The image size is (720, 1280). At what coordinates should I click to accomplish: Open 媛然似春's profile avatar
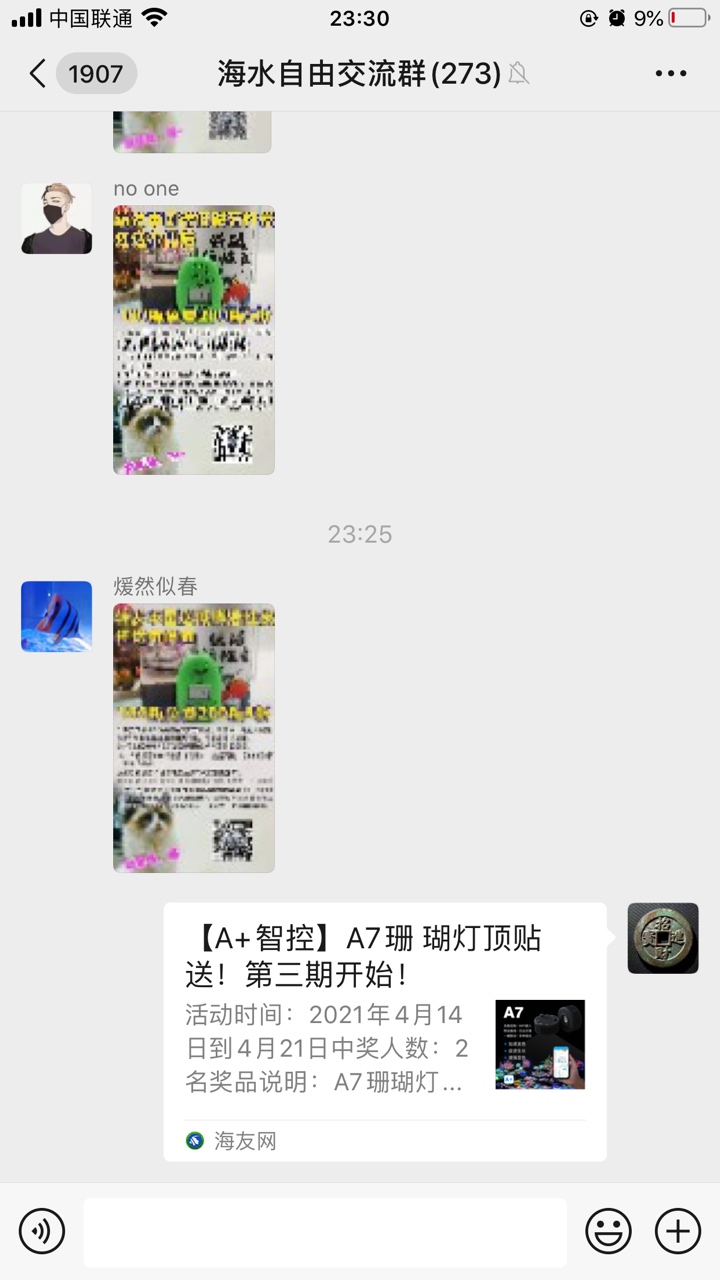(x=57, y=616)
